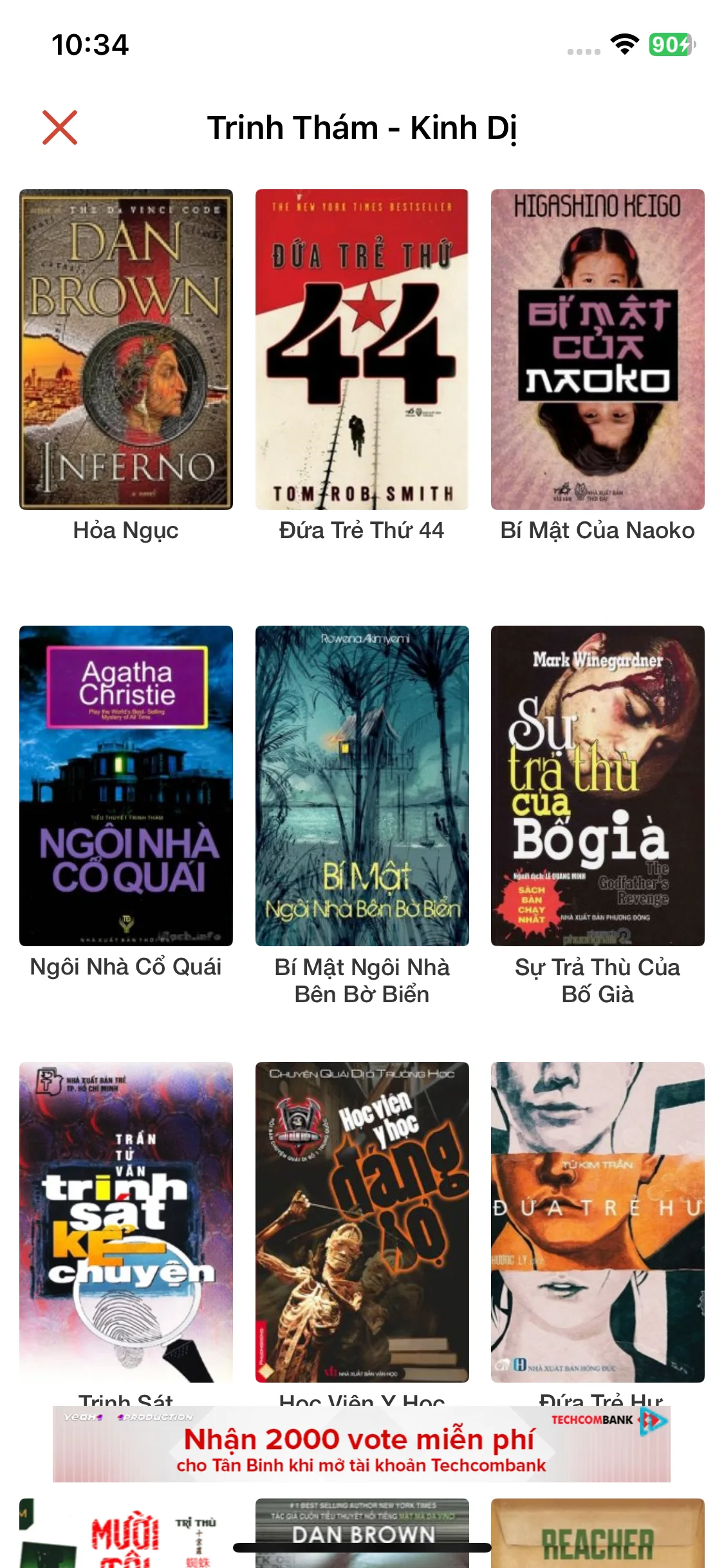Select Sự Trả Thù Của Bố Già
Image resolution: width=724 pixels, height=1568 pixels.
pos(597,785)
